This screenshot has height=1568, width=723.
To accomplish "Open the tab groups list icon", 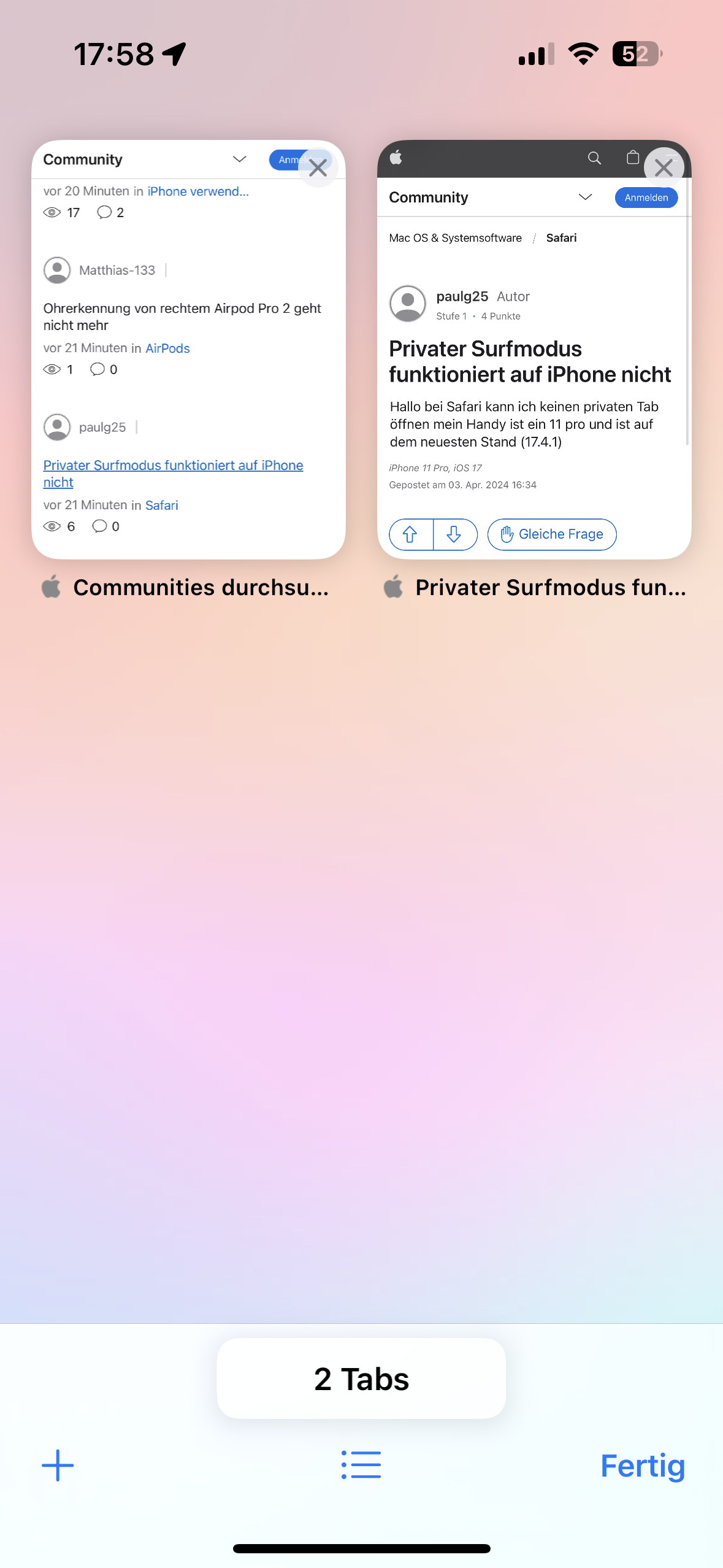I will 361,1465.
